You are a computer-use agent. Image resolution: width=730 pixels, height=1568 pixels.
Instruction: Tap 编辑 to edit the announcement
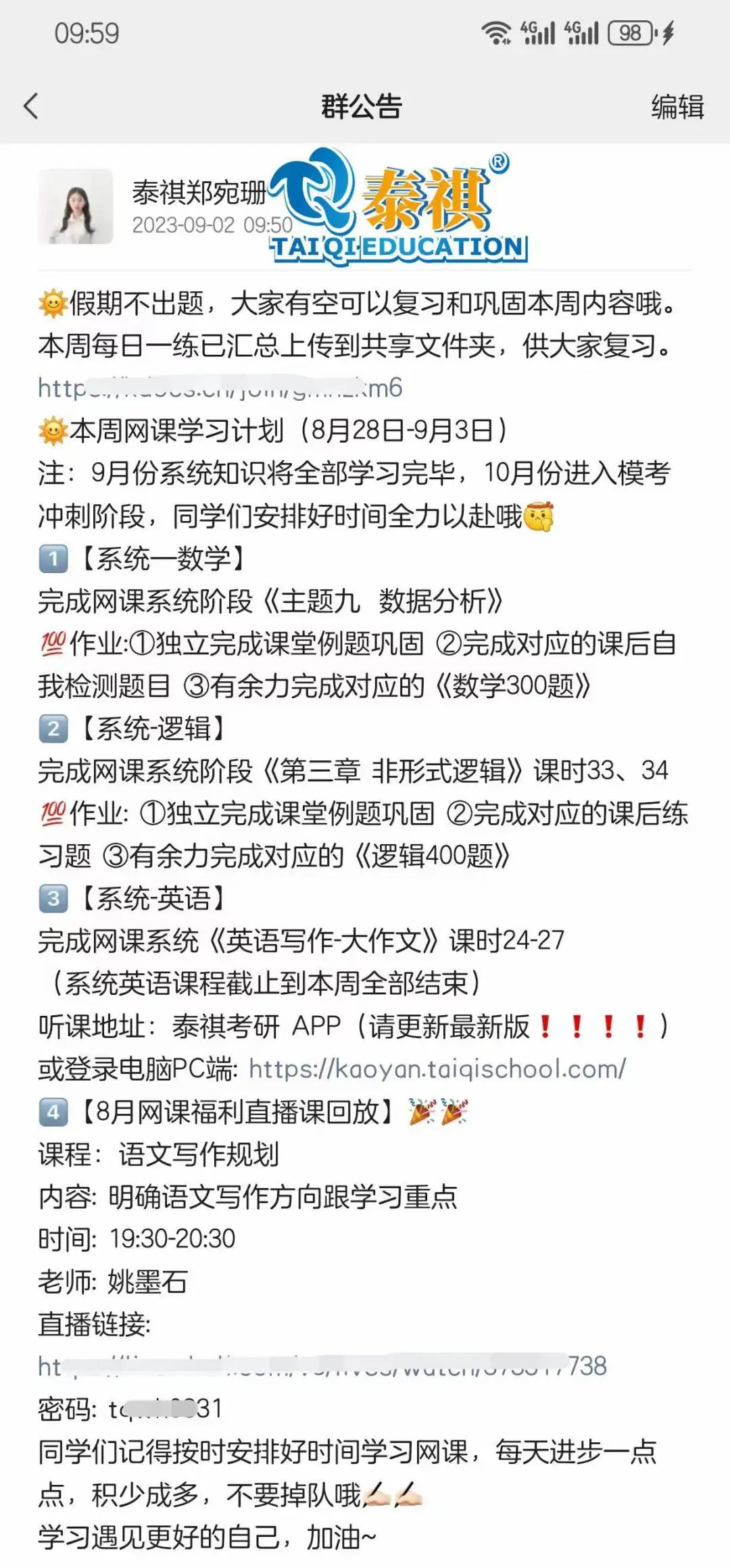pos(677,107)
